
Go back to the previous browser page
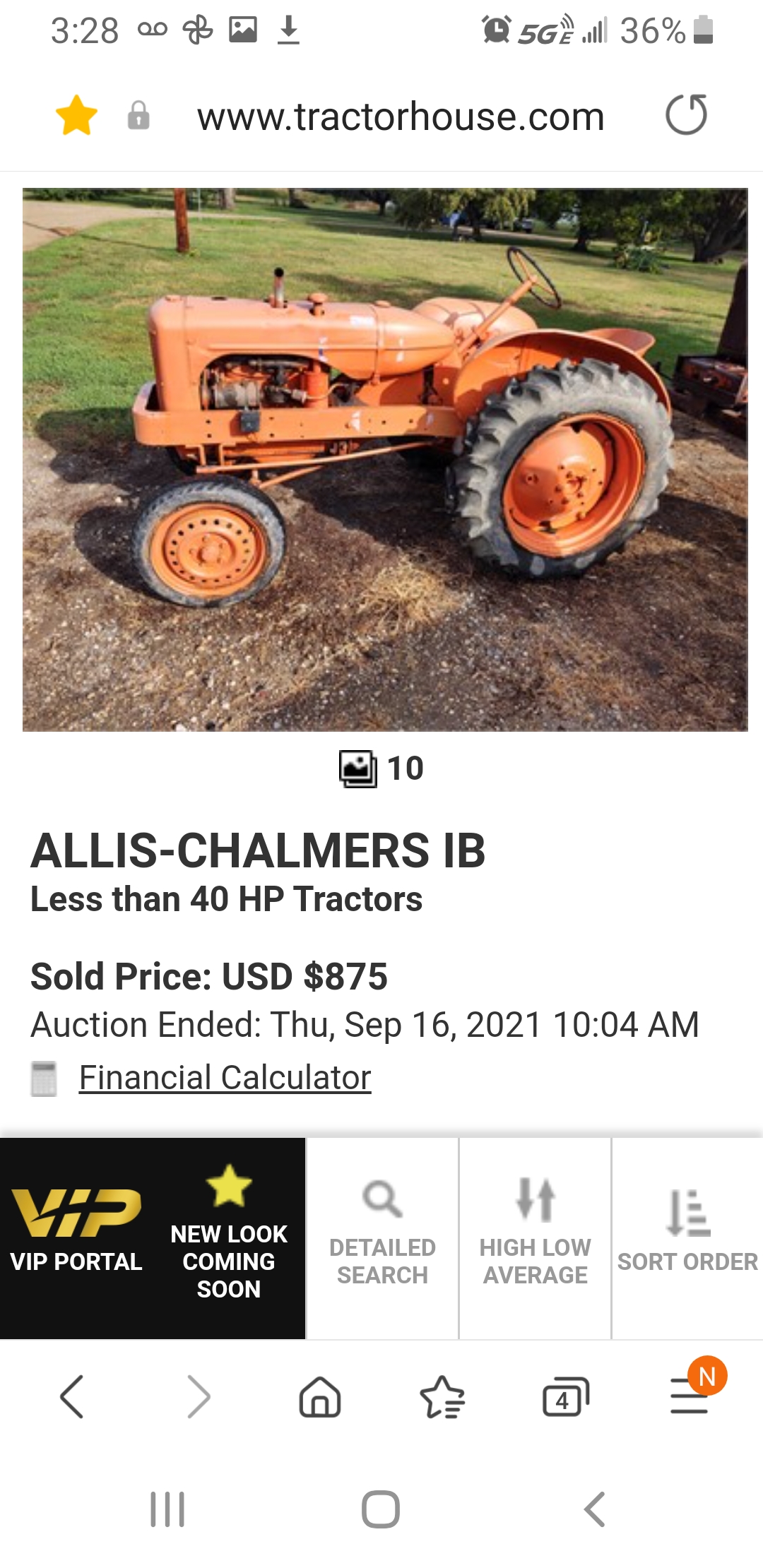(x=72, y=1397)
